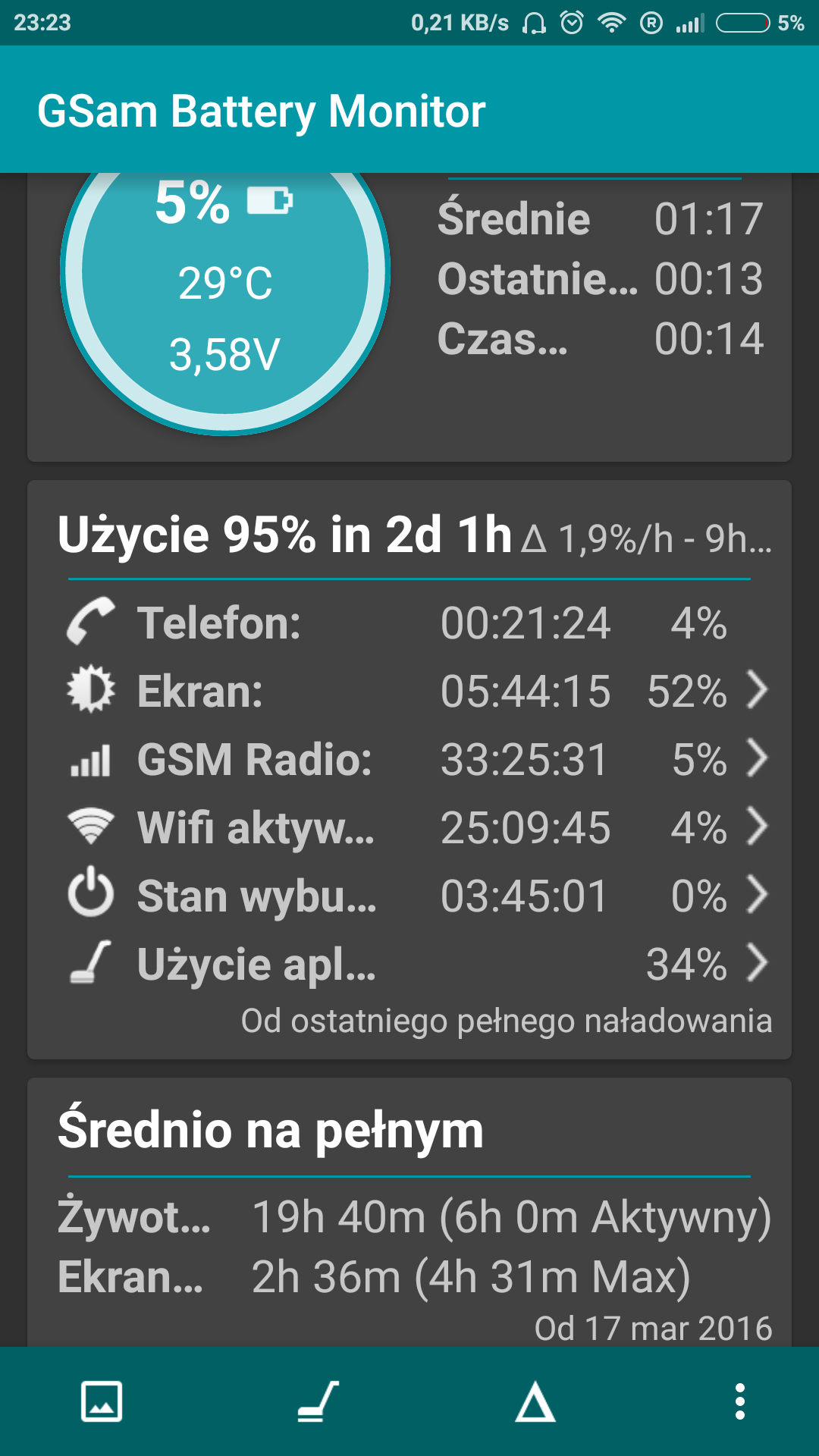Viewport: 819px width, 1456px height.
Task: Open the Średnio na pełnym card
Action: pos(409,1213)
